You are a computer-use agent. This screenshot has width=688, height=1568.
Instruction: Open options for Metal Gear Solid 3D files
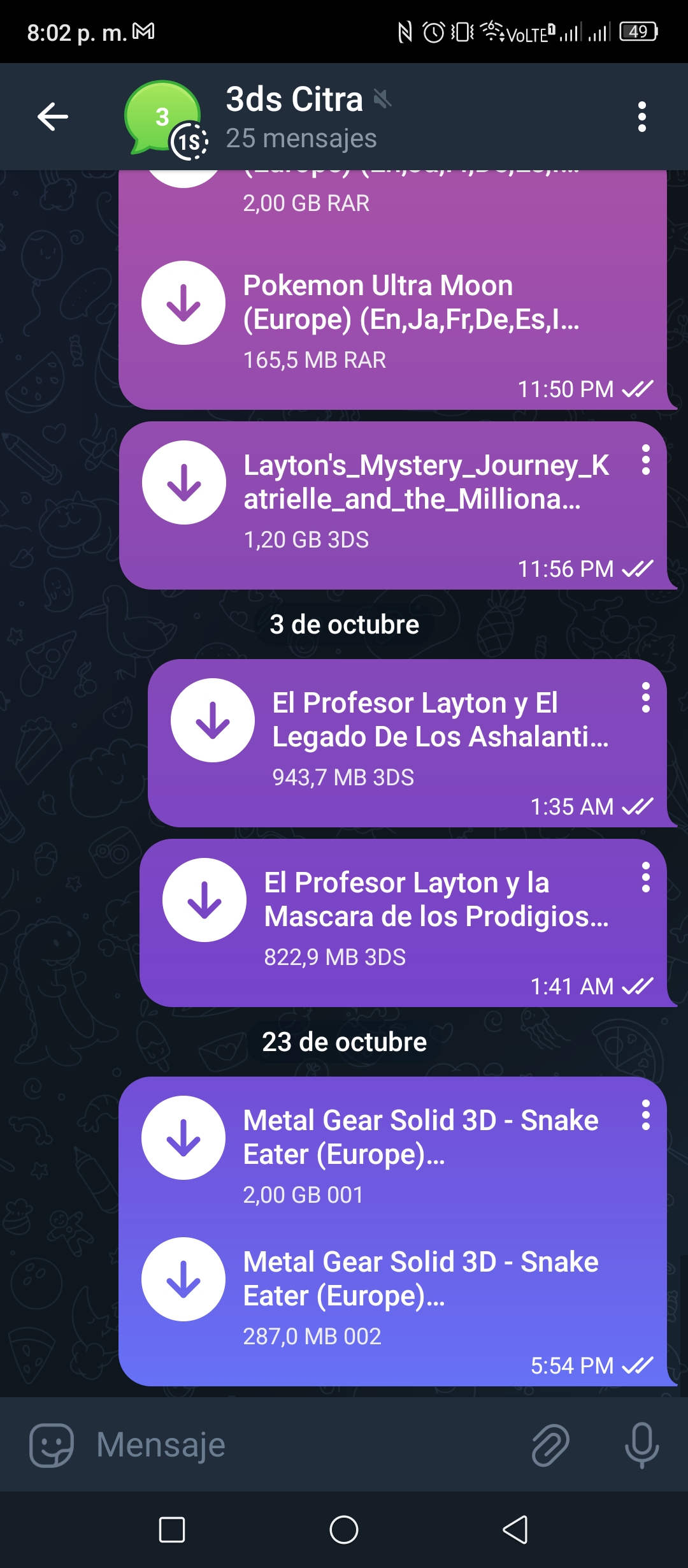pos(646,1115)
